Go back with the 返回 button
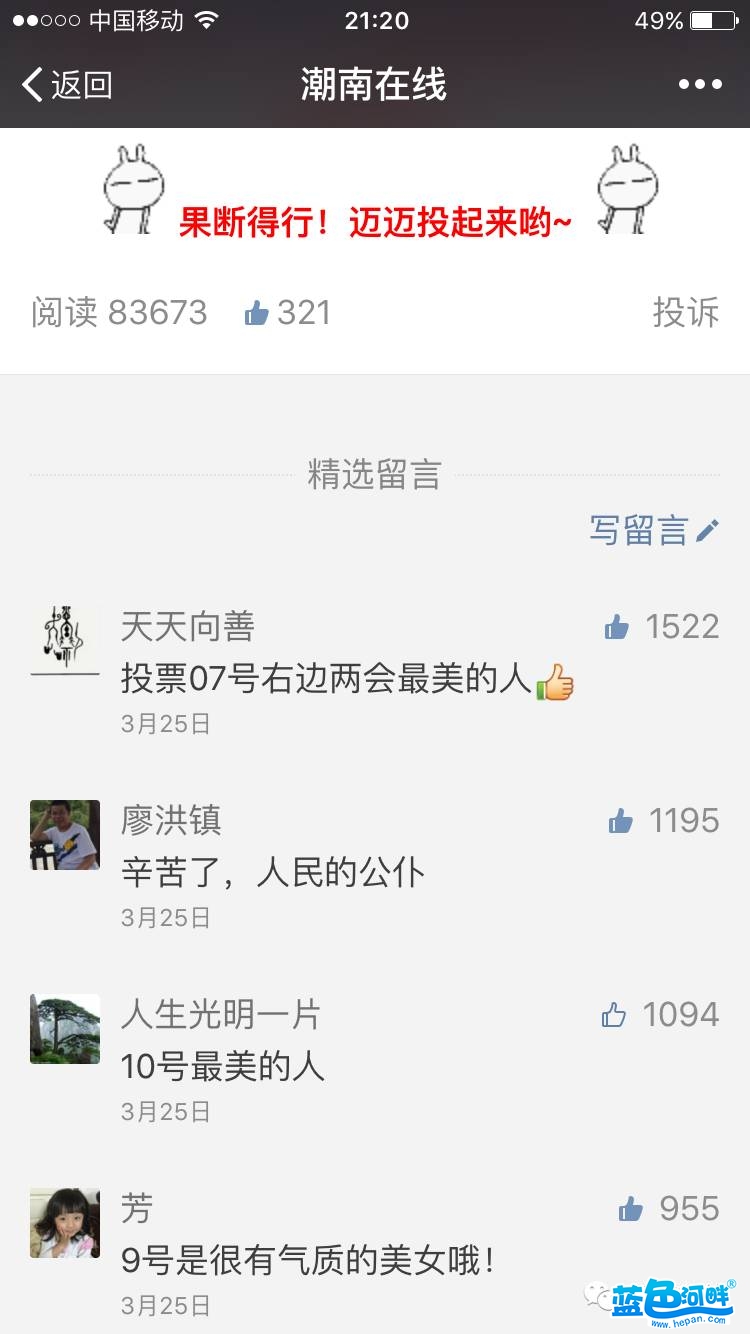 (x=66, y=85)
